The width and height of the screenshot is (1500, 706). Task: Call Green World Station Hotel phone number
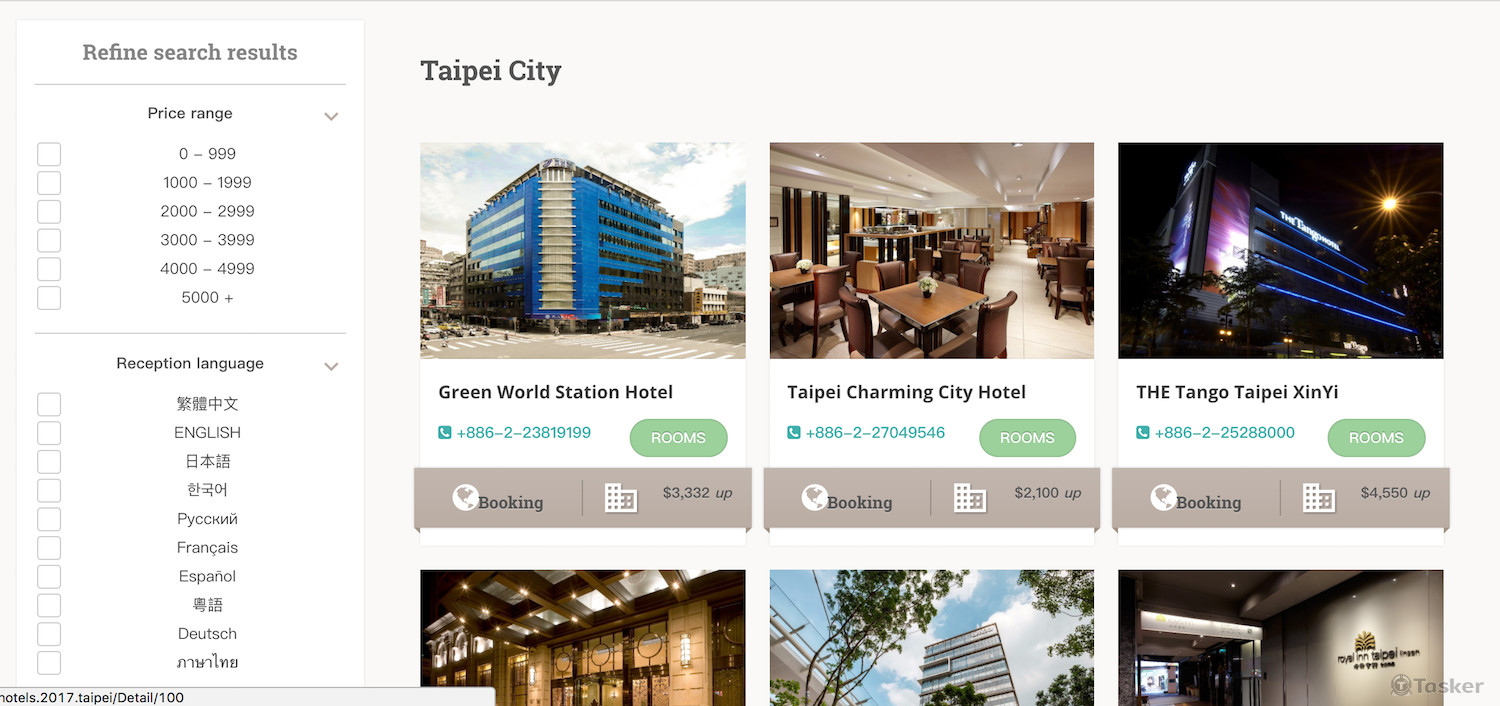click(x=523, y=433)
